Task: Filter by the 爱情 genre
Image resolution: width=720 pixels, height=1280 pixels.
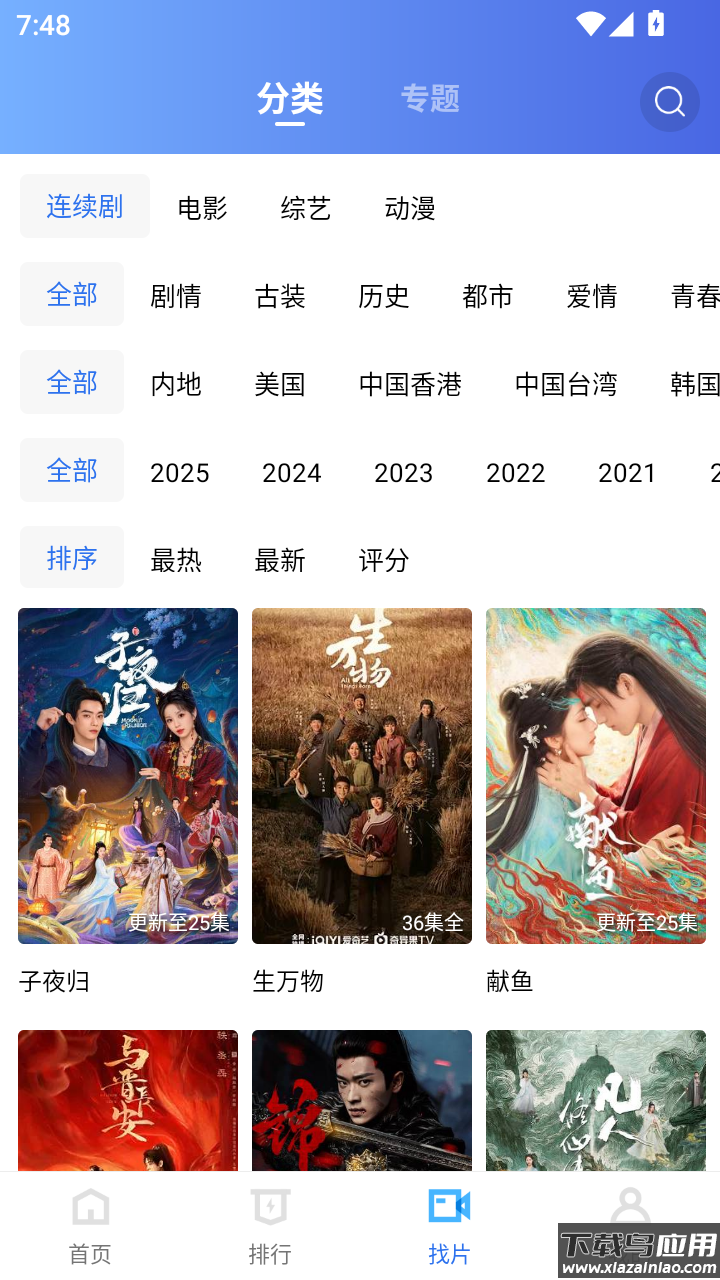Action: 592,296
